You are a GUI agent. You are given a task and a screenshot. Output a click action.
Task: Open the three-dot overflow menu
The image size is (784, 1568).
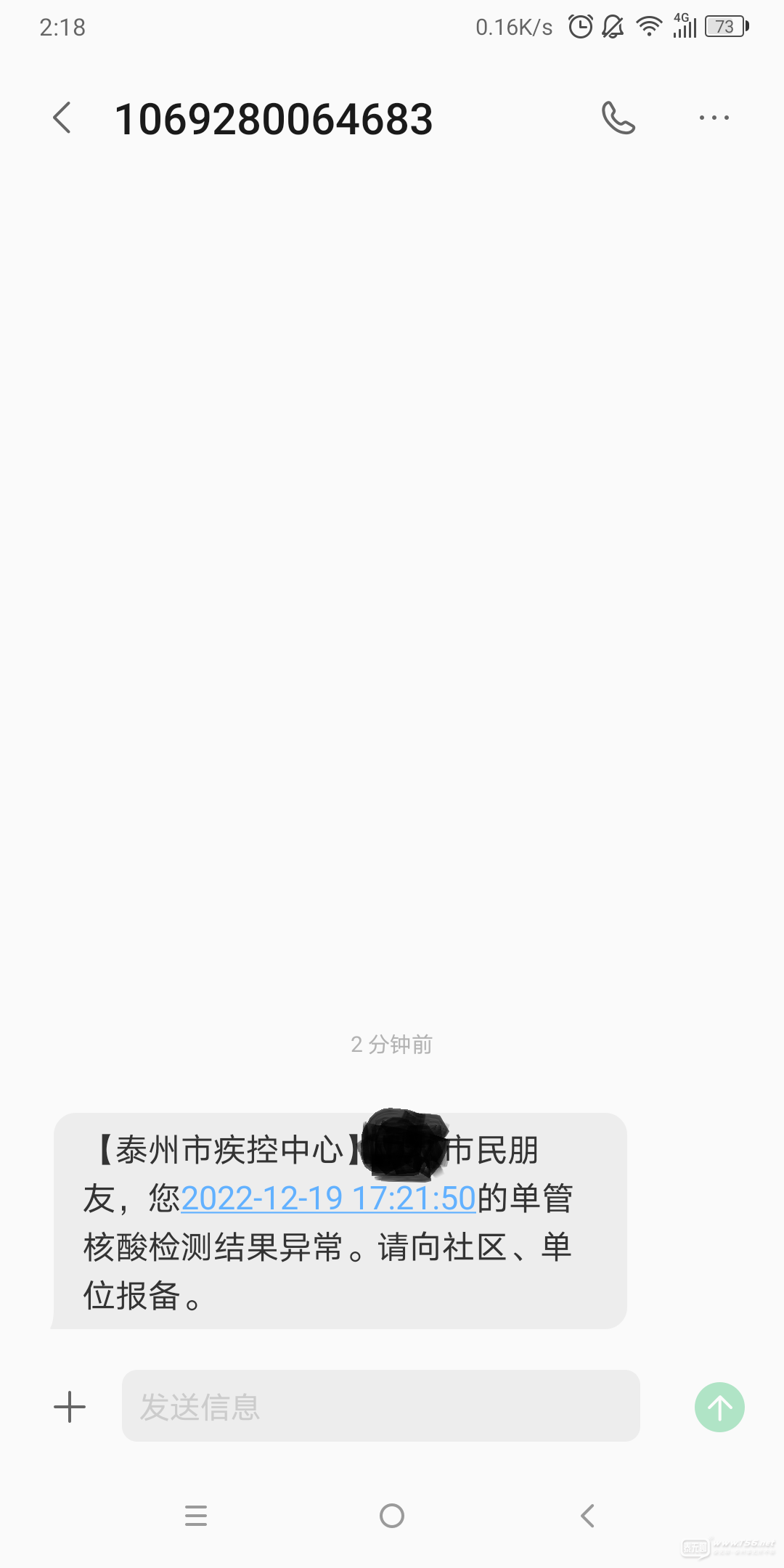click(x=714, y=118)
